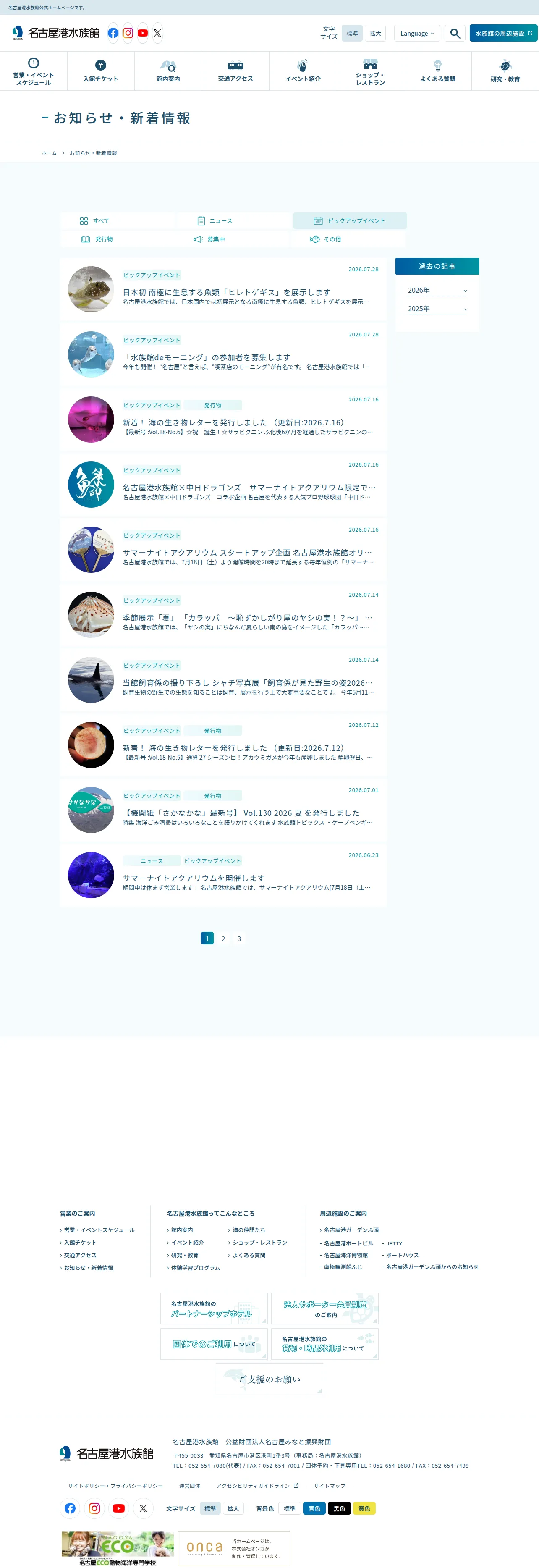Open 交通アクセス navigation item
Viewport: 539px width, 1568px height.
[x=235, y=71]
